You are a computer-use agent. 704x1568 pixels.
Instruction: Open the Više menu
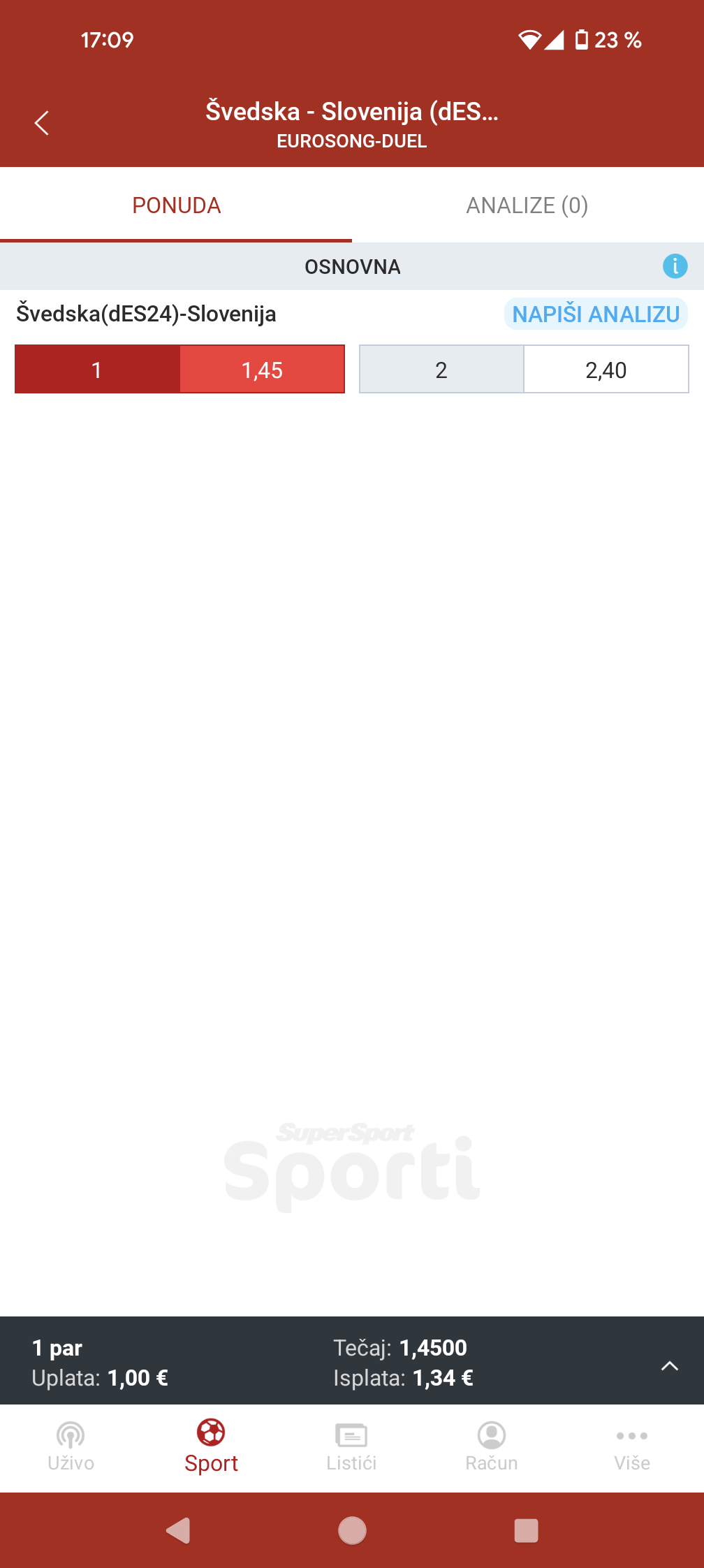pos(632,1447)
